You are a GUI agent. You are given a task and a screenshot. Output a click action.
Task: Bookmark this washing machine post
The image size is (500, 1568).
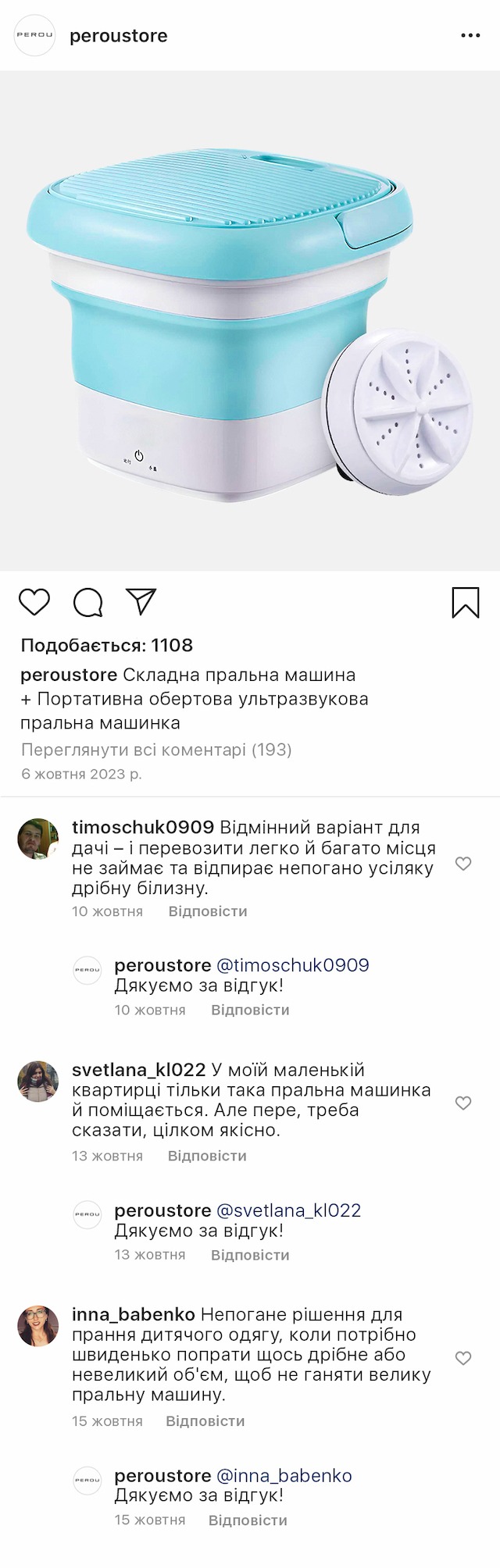tap(466, 603)
